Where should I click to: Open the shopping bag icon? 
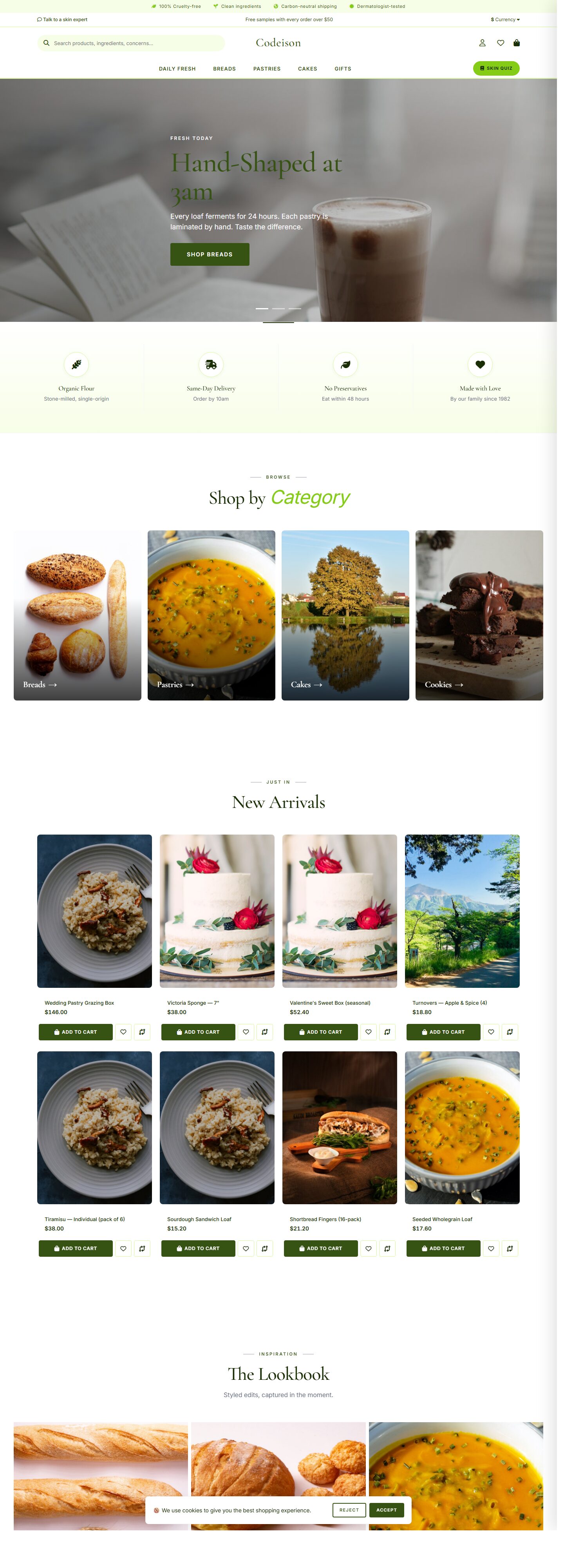[517, 43]
